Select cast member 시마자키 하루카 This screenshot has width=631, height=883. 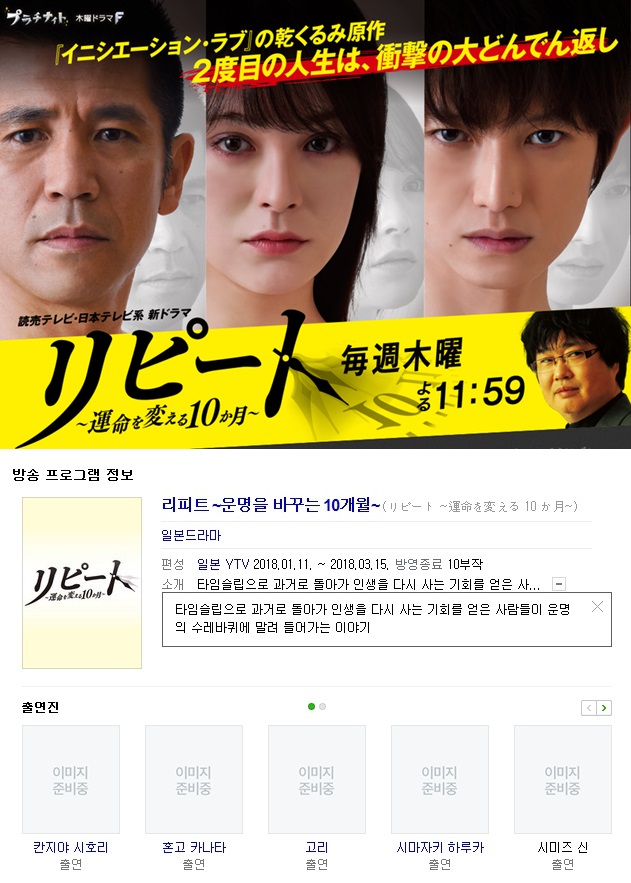pos(440,847)
